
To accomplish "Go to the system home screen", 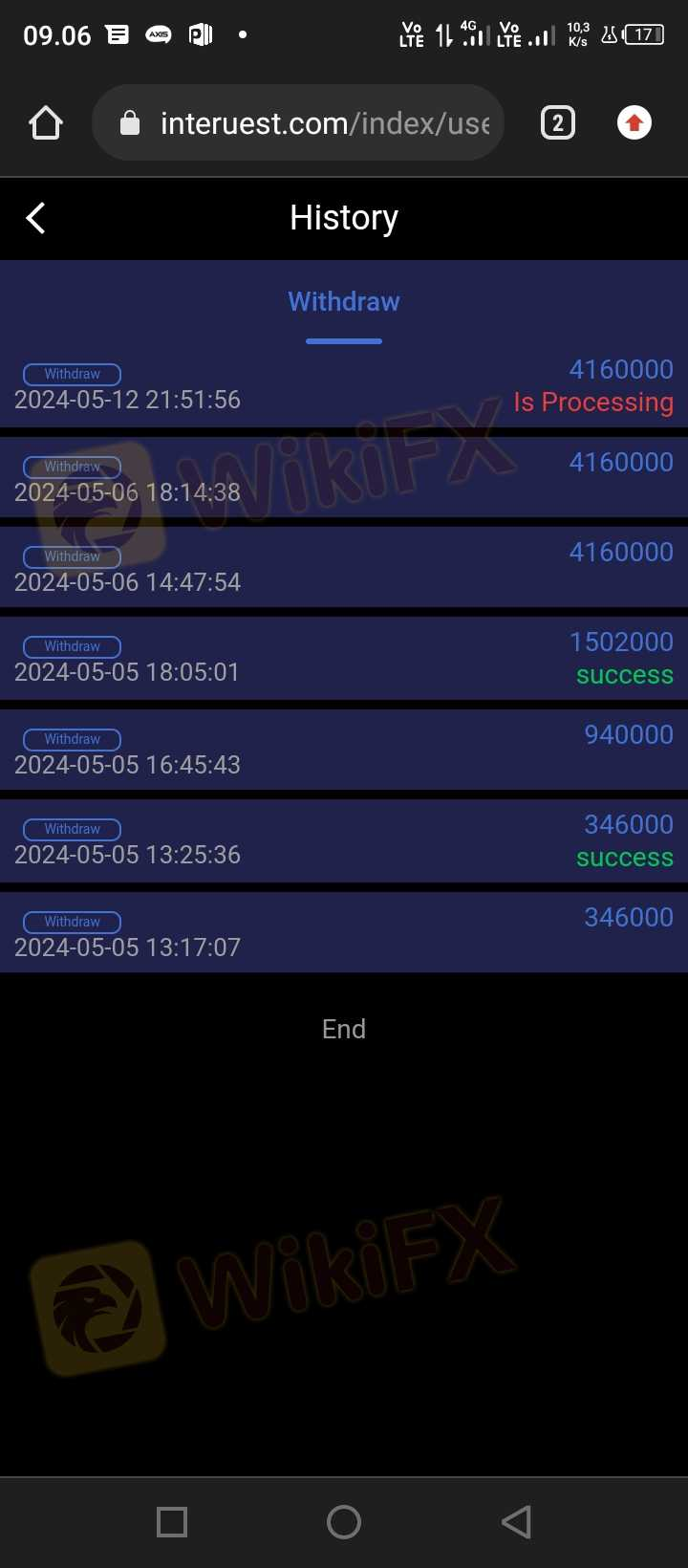I will (x=344, y=1522).
